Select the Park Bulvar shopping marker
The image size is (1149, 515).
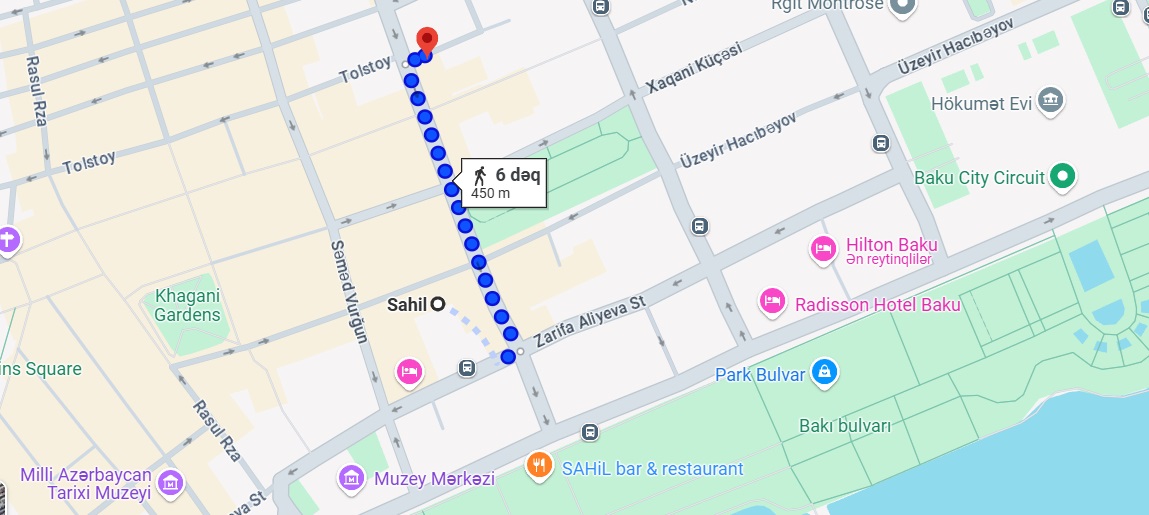[823, 373]
